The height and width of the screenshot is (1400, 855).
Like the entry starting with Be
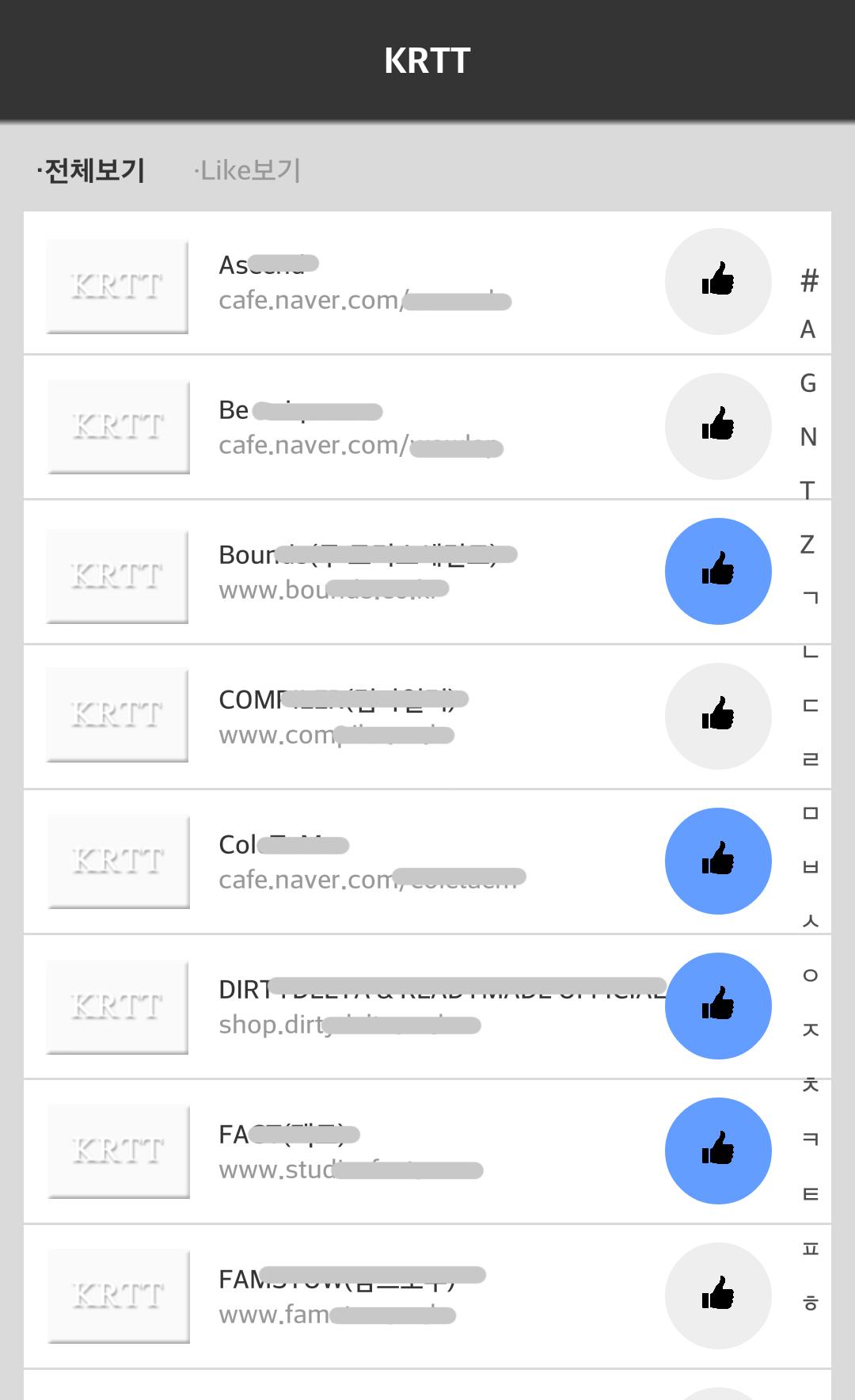tap(718, 426)
